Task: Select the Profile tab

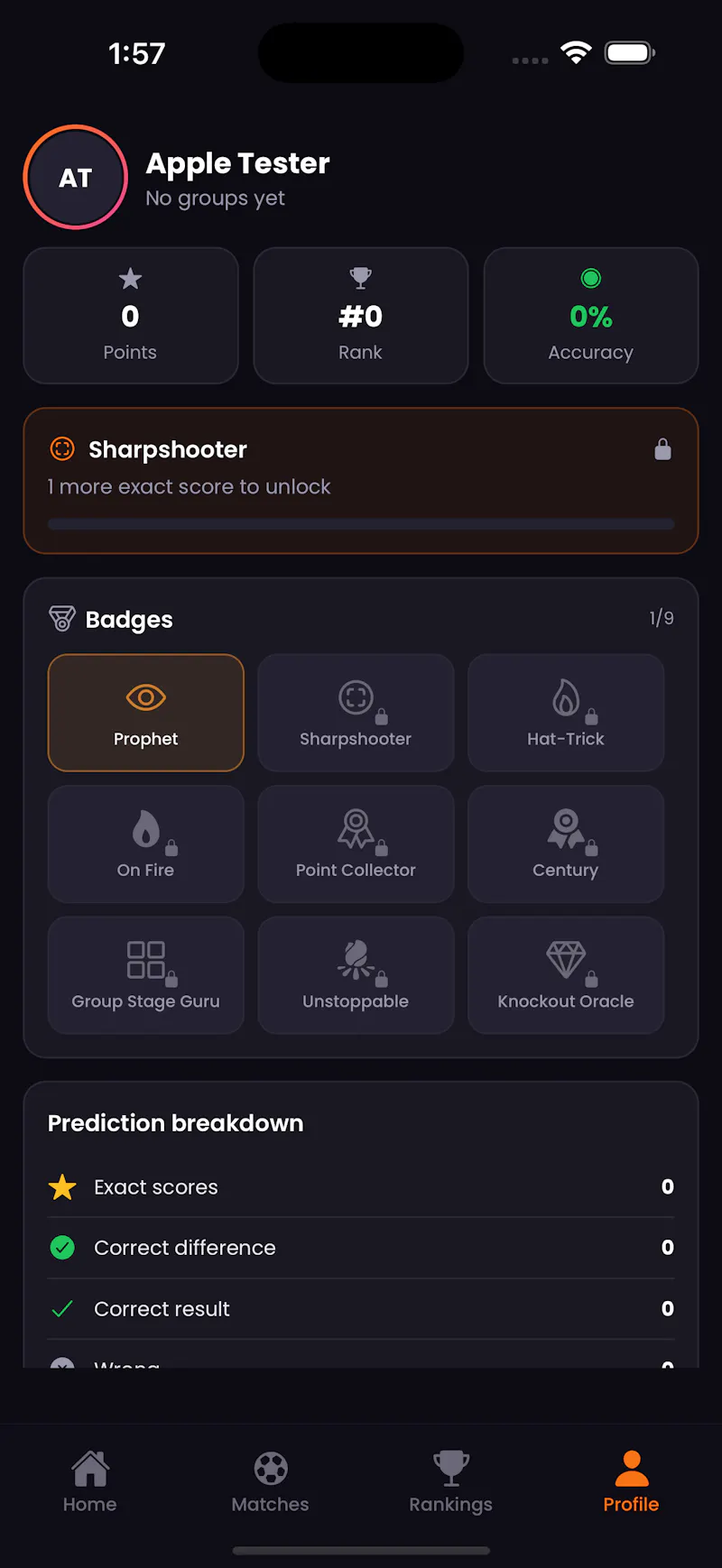Action: 632,1481
